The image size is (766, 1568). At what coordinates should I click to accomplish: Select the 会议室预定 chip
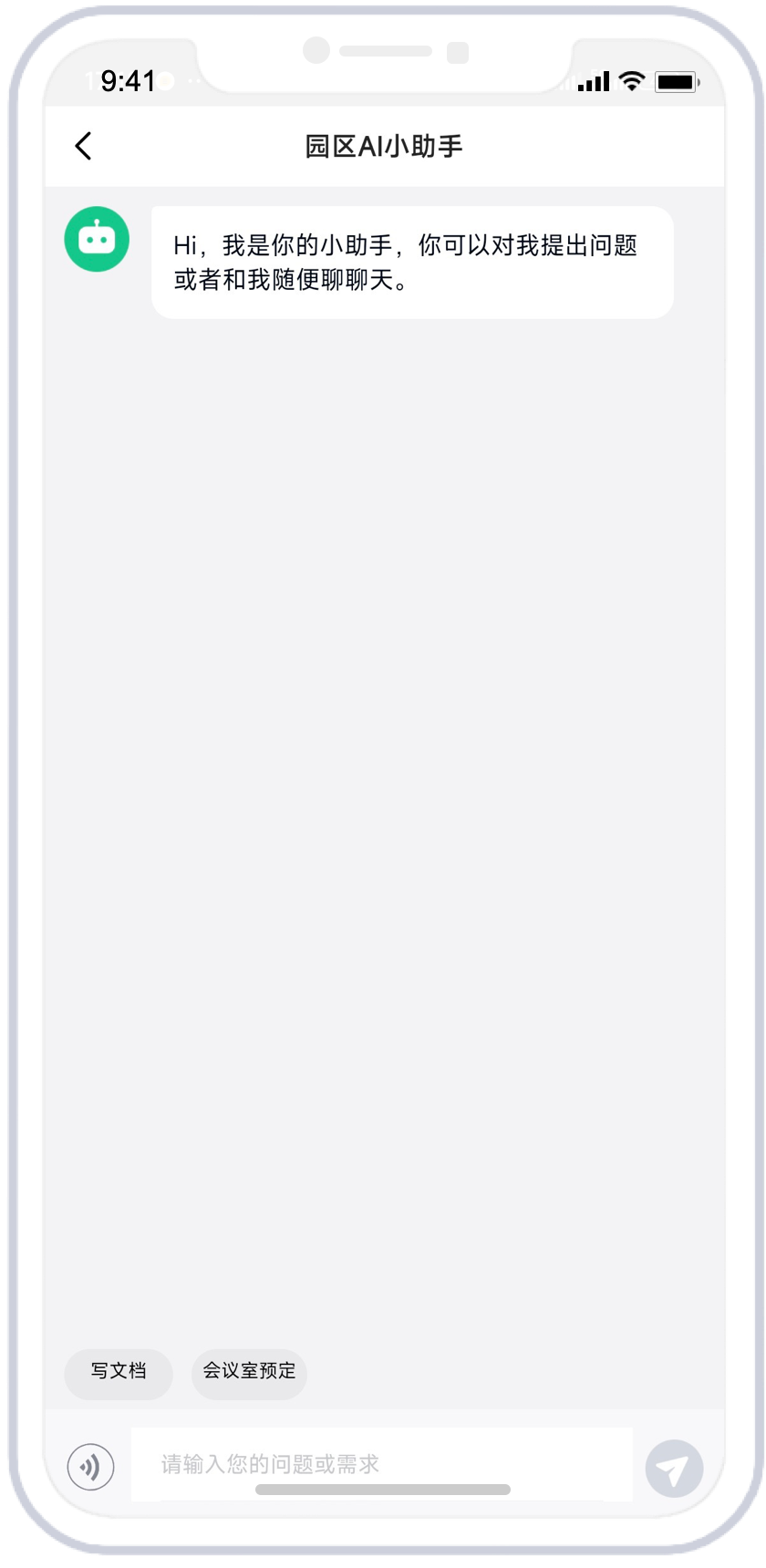tap(249, 1373)
